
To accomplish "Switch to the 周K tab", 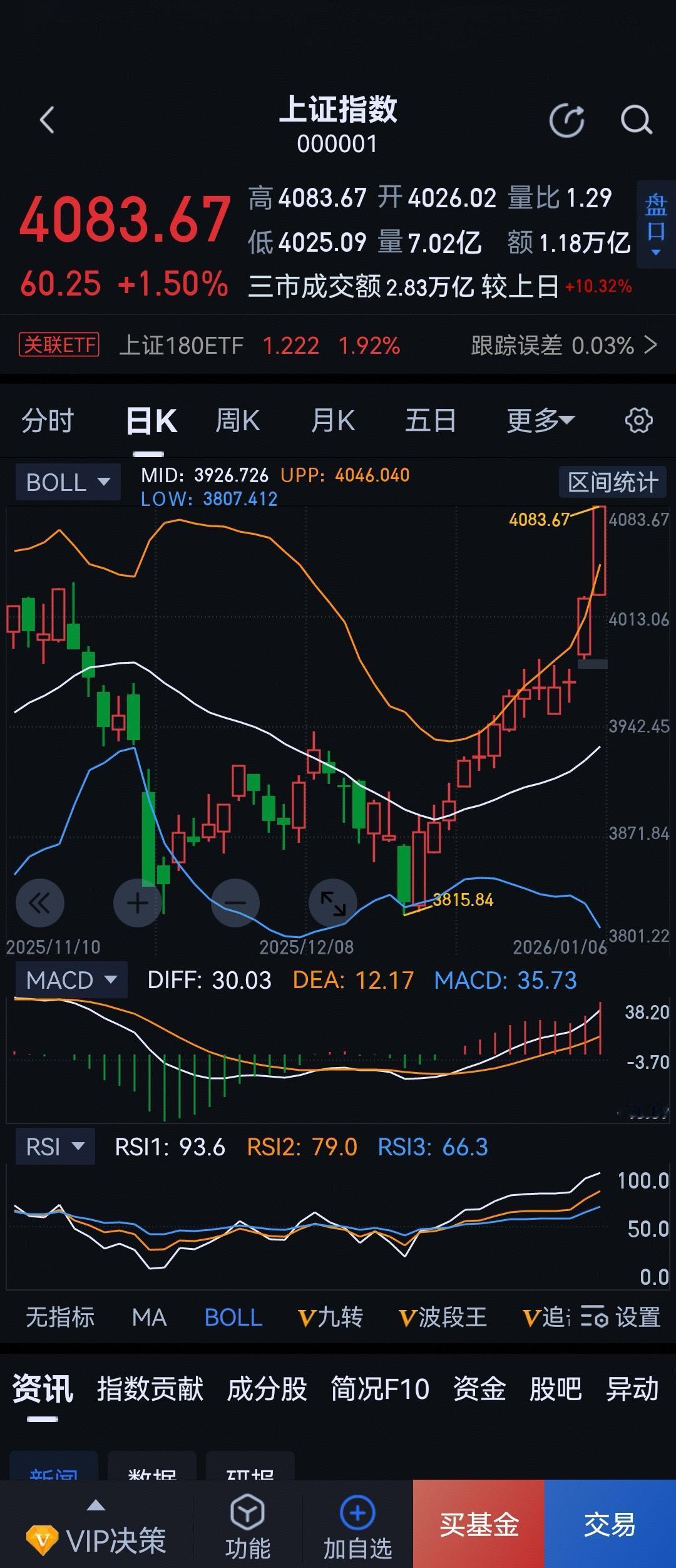I will pos(240,421).
